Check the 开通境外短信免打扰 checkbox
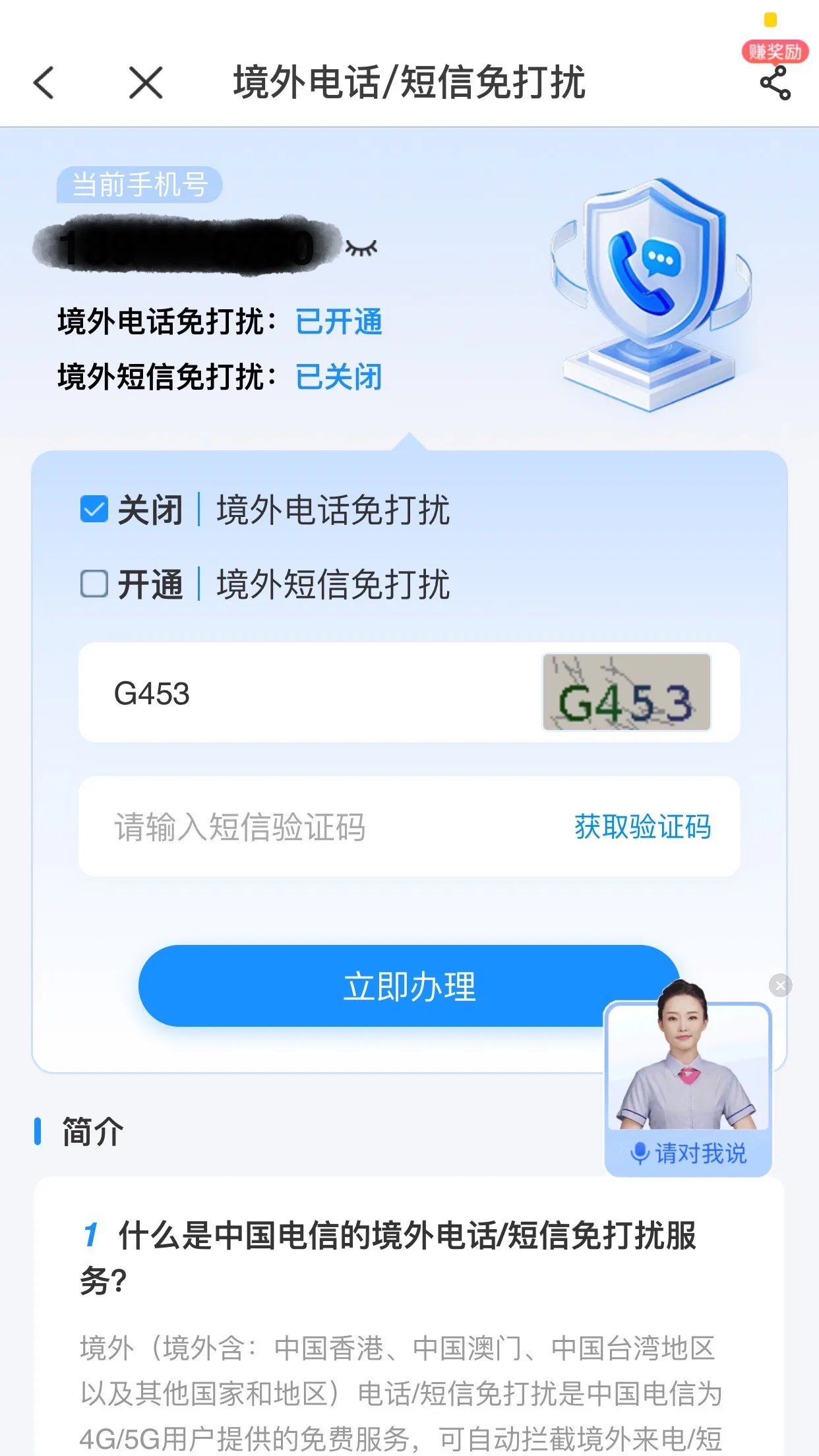Viewport: 819px width, 1456px height. coord(93,583)
